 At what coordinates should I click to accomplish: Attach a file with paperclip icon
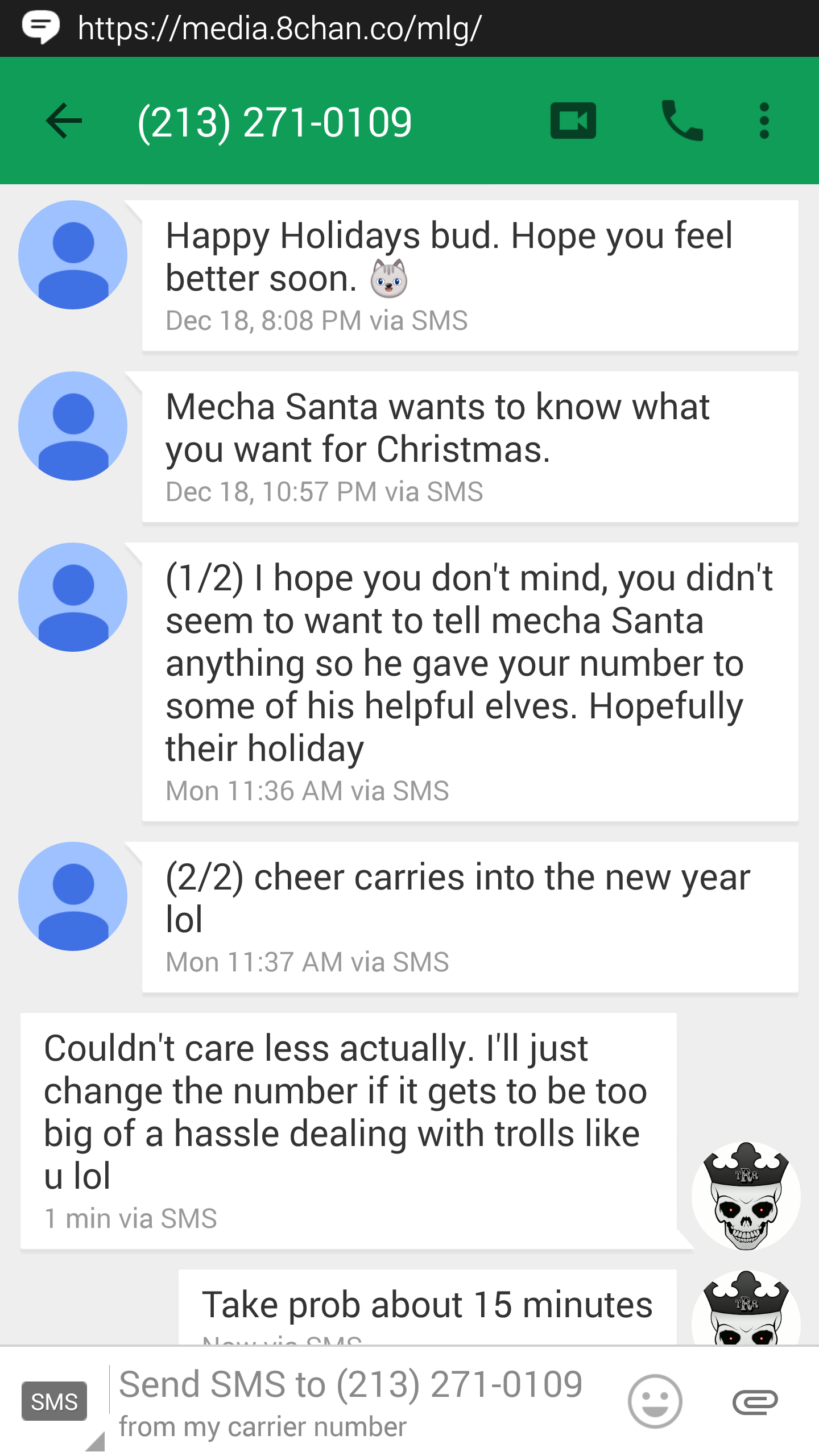pos(755,1402)
